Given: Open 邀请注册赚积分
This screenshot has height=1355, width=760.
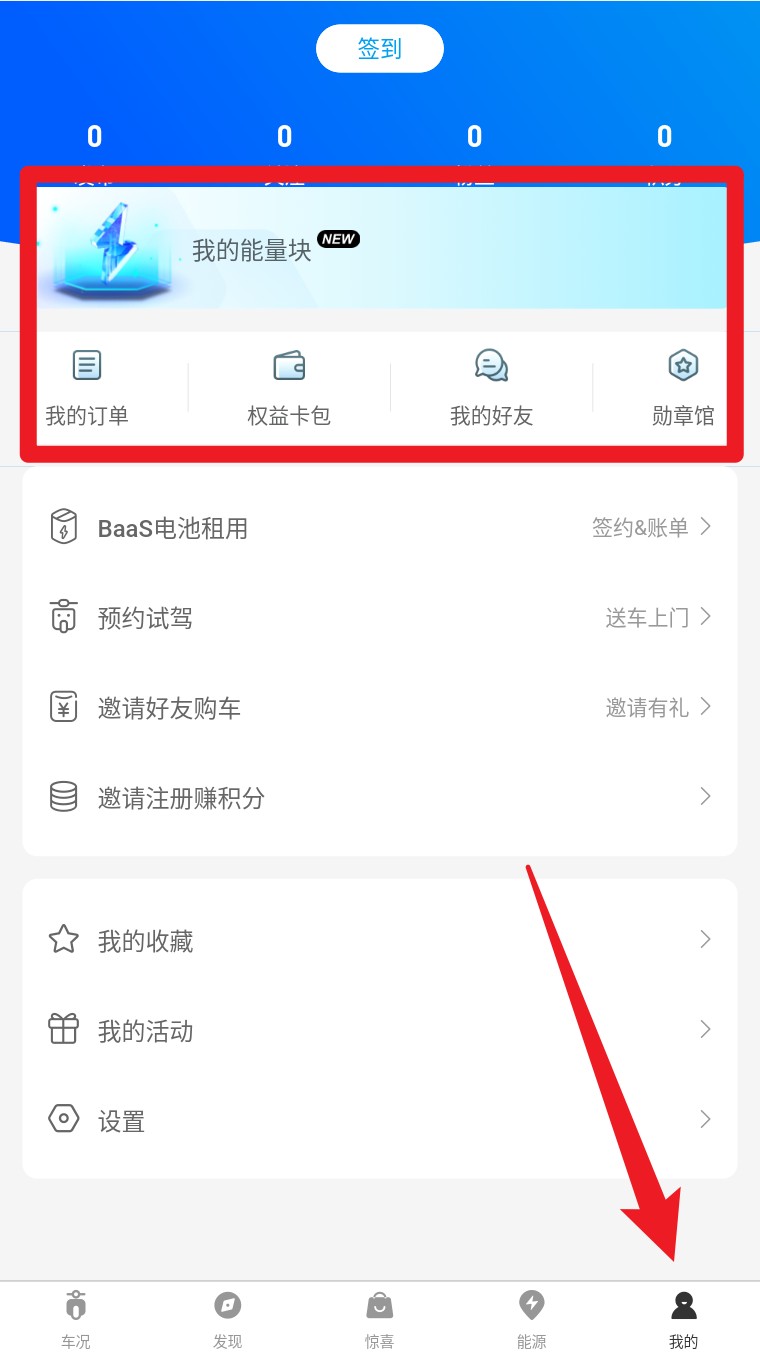Looking at the screenshot, I should pos(380,798).
